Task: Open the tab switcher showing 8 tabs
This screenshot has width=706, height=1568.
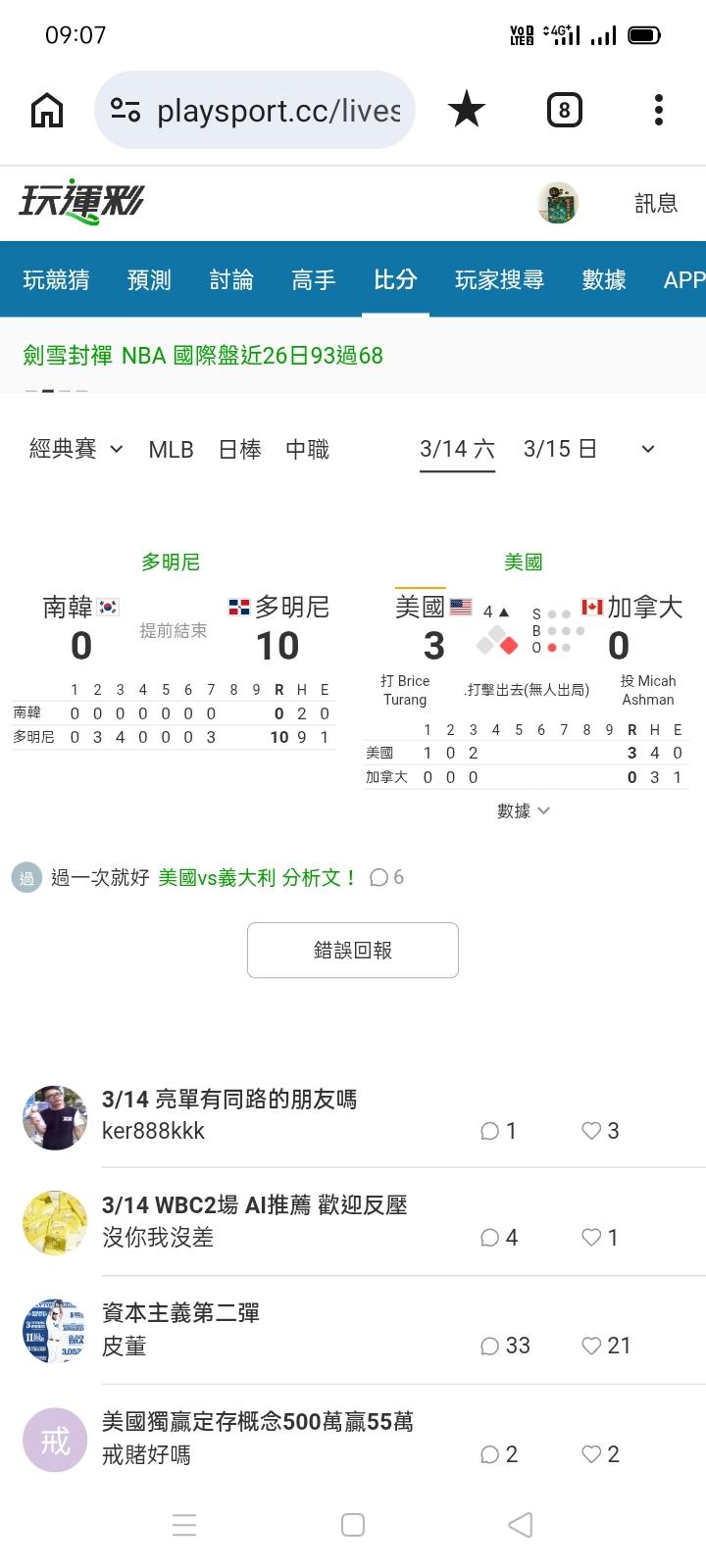Action: coord(564,110)
